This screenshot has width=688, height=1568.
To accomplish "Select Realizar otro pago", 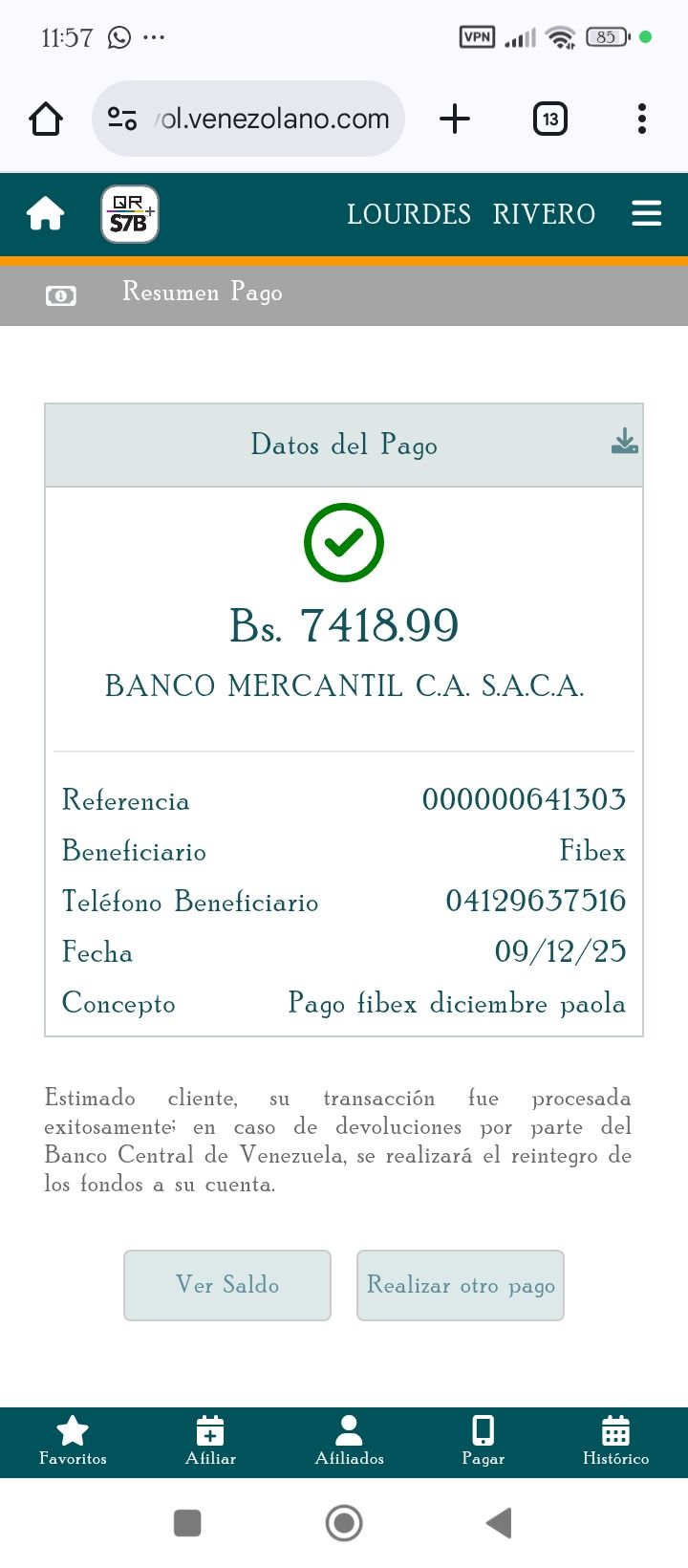I will pos(461,1285).
